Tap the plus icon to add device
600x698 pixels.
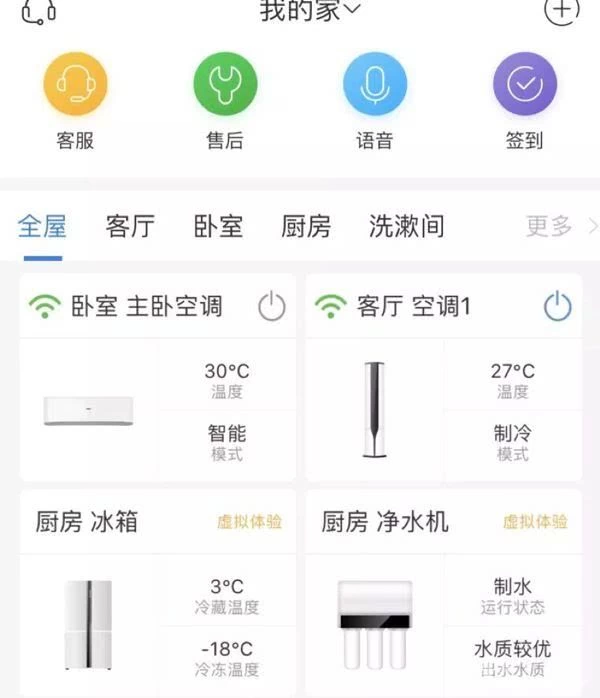pyautogui.click(x=561, y=10)
